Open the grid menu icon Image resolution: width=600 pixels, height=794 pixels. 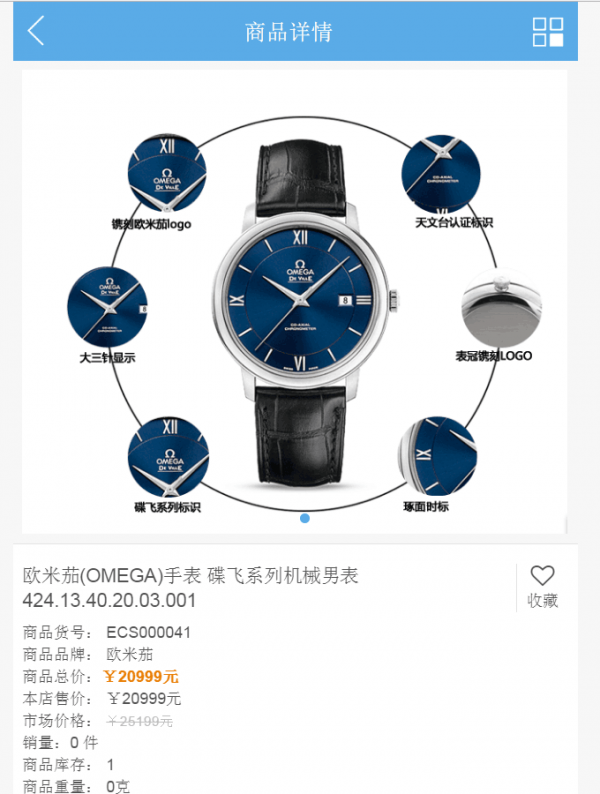tap(548, 31)
